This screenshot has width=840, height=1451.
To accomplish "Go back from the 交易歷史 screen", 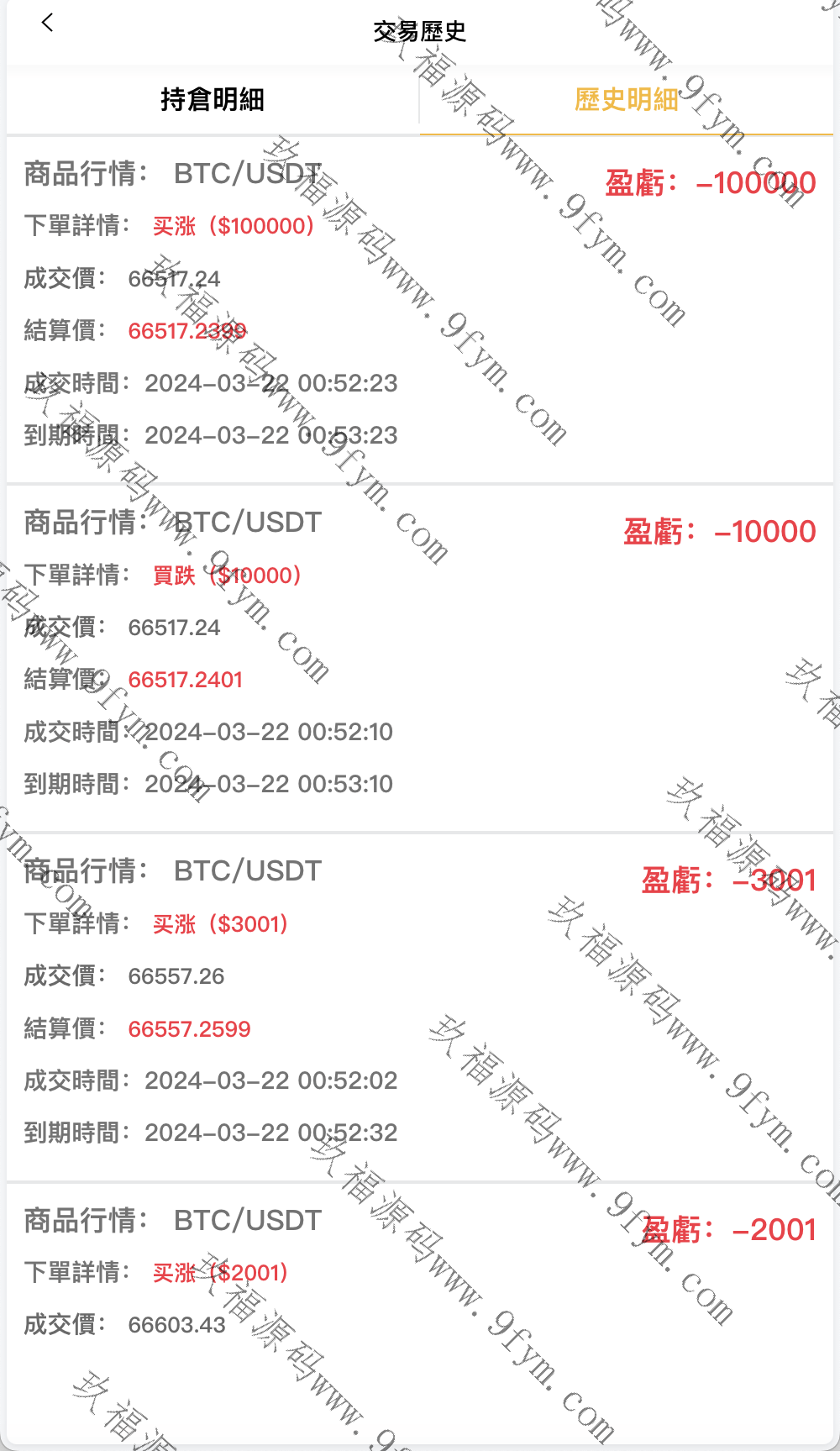I will (x=47, y=24).
